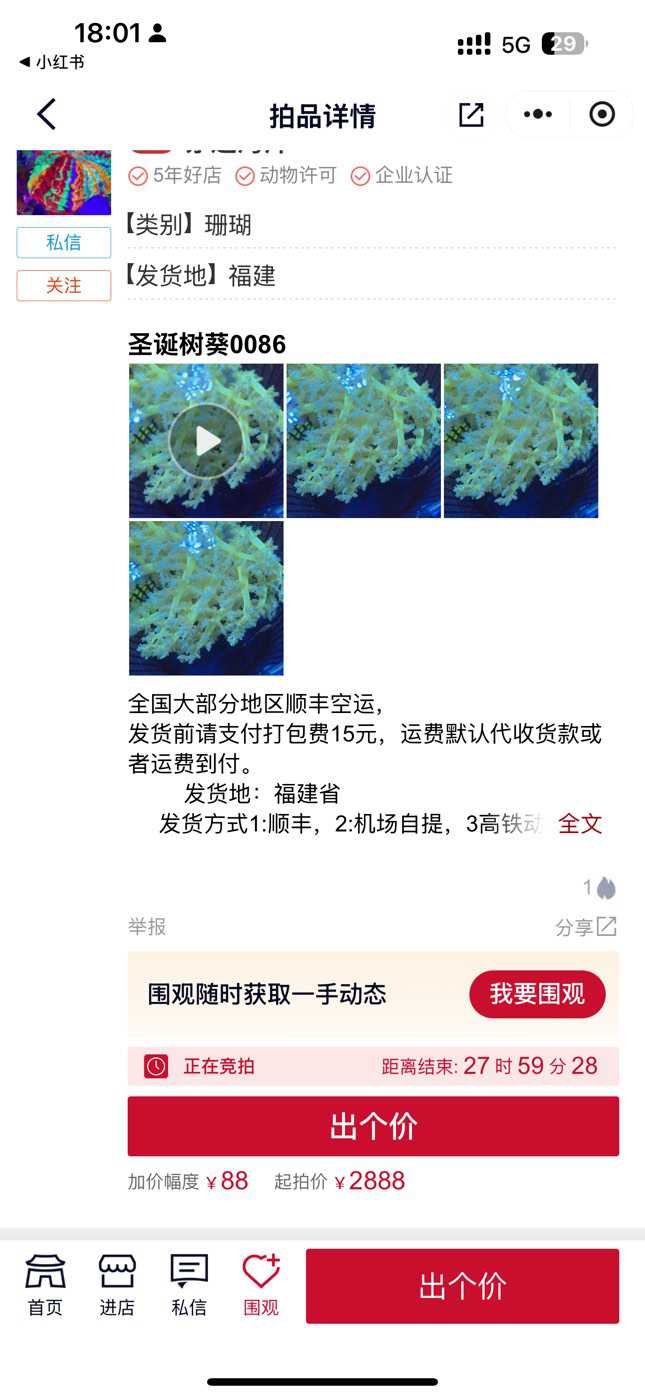The height and width of the screenshot is (1398, 645).
Task: Tap 围观 heart in bottom bar
Action: click(261, 1285)
